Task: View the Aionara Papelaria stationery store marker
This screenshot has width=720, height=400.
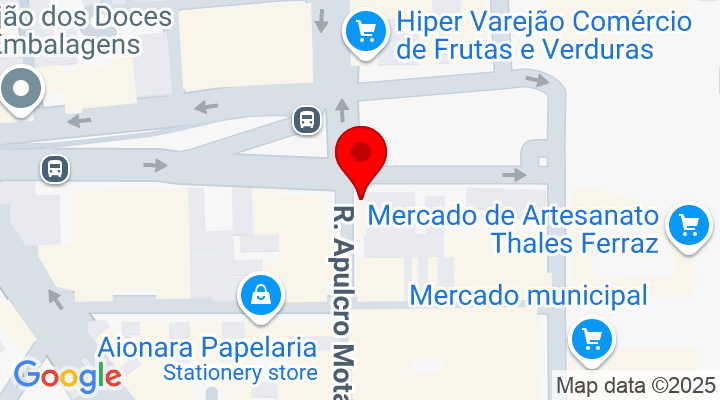Action: pos(260,297)
